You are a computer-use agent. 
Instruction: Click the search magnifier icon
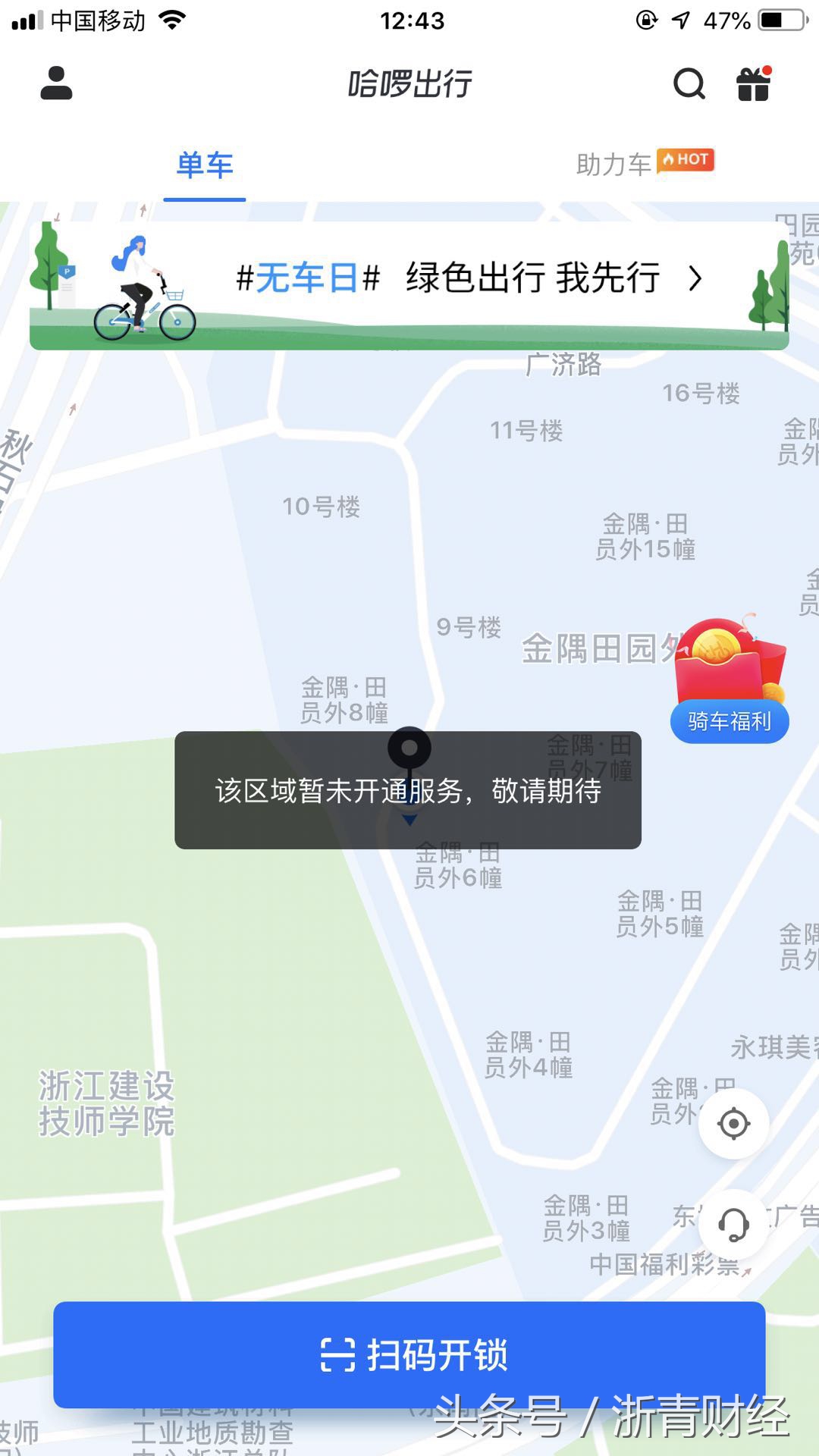(x=687, y=83)
